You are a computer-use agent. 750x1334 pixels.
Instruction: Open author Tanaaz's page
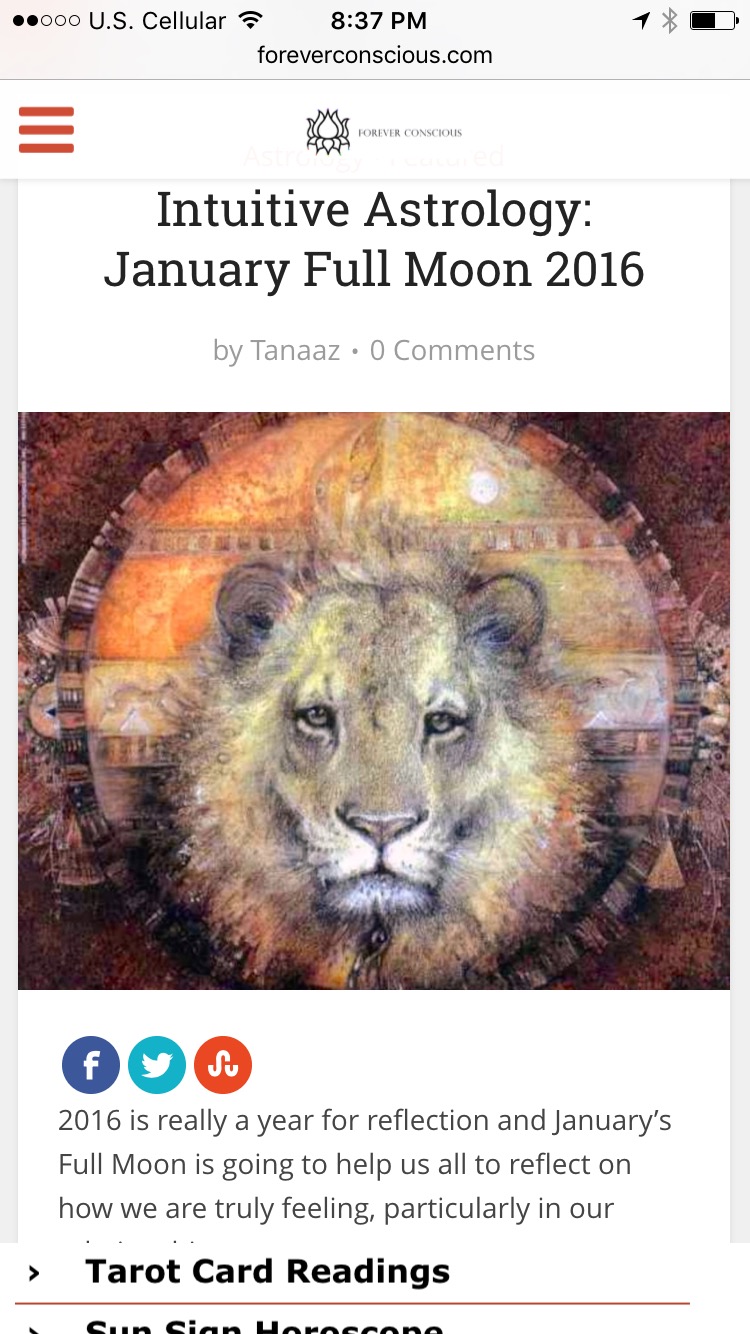click(295, 350)
